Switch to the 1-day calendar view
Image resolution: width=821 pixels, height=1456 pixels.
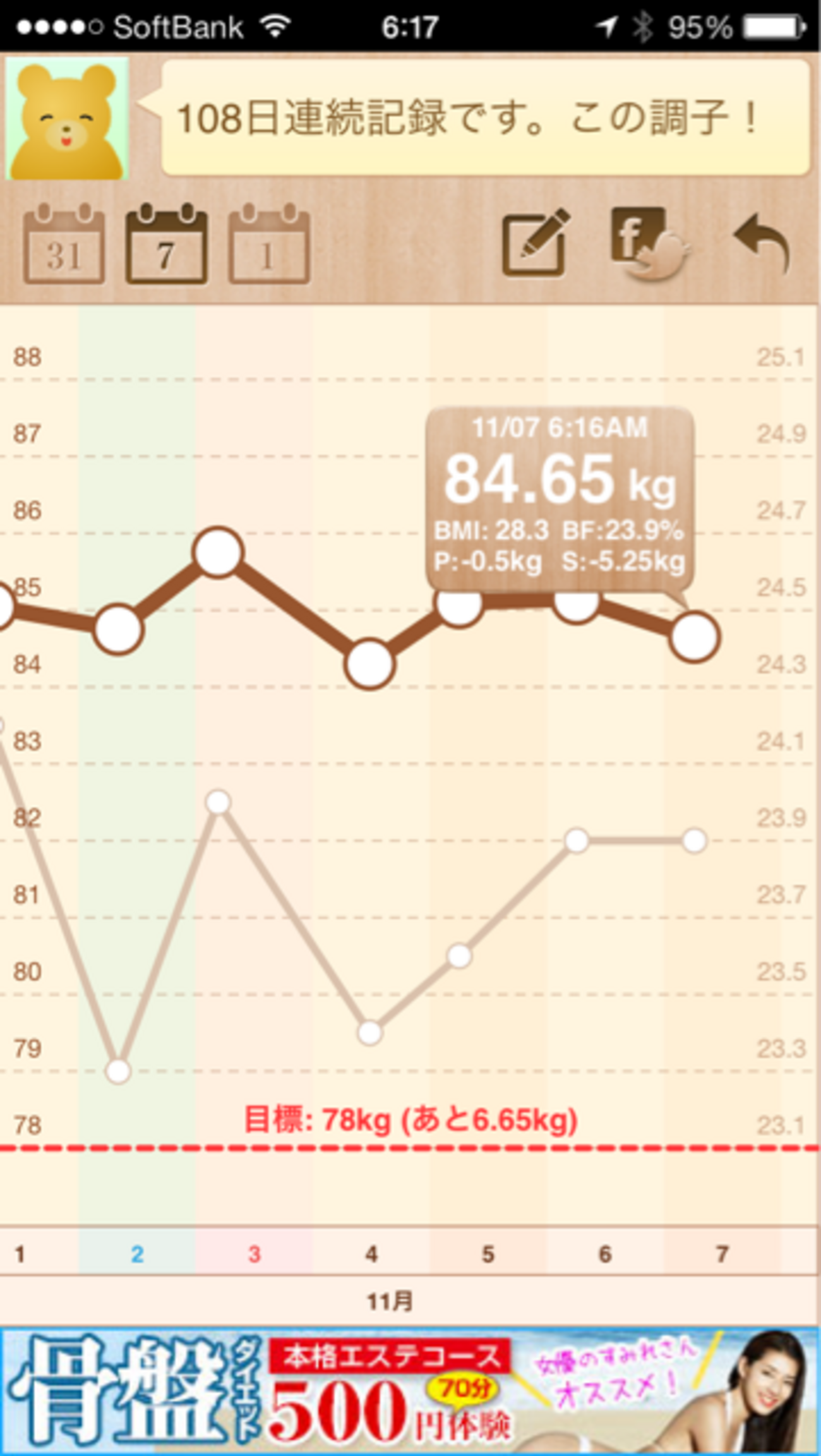click(x=268, y=245)
